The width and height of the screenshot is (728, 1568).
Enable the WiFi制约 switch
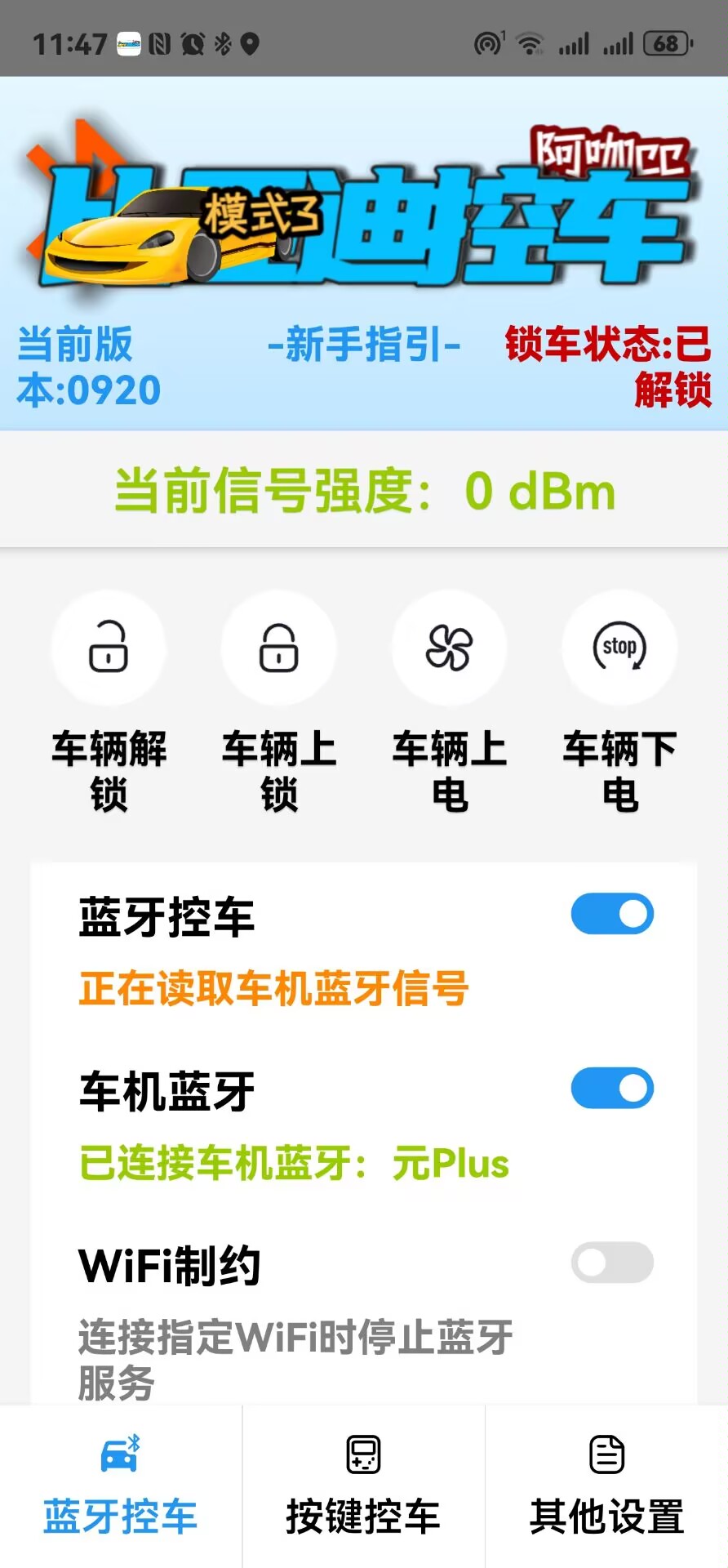[612, 1263]
